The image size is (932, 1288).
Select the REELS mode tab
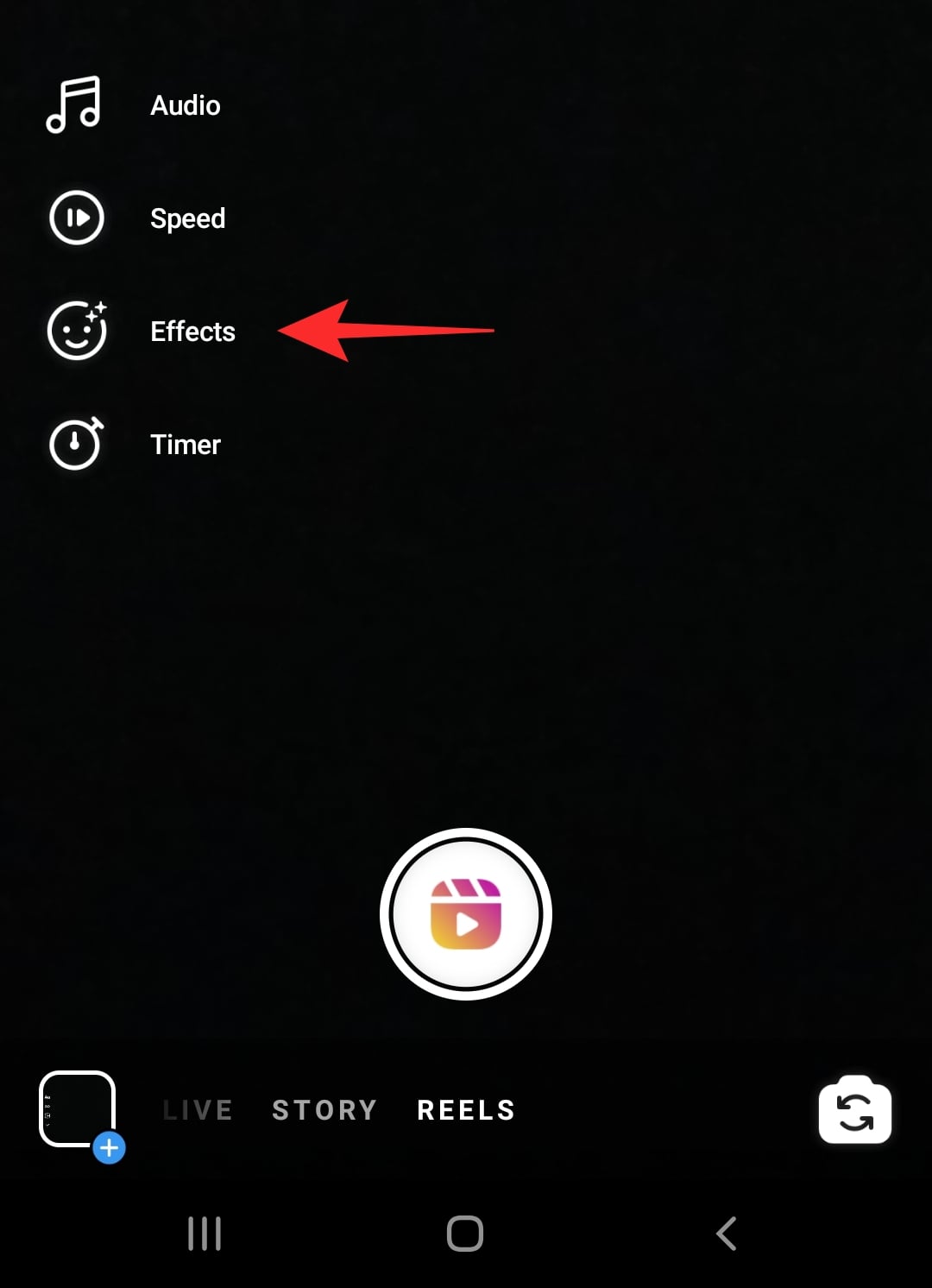466,1110
